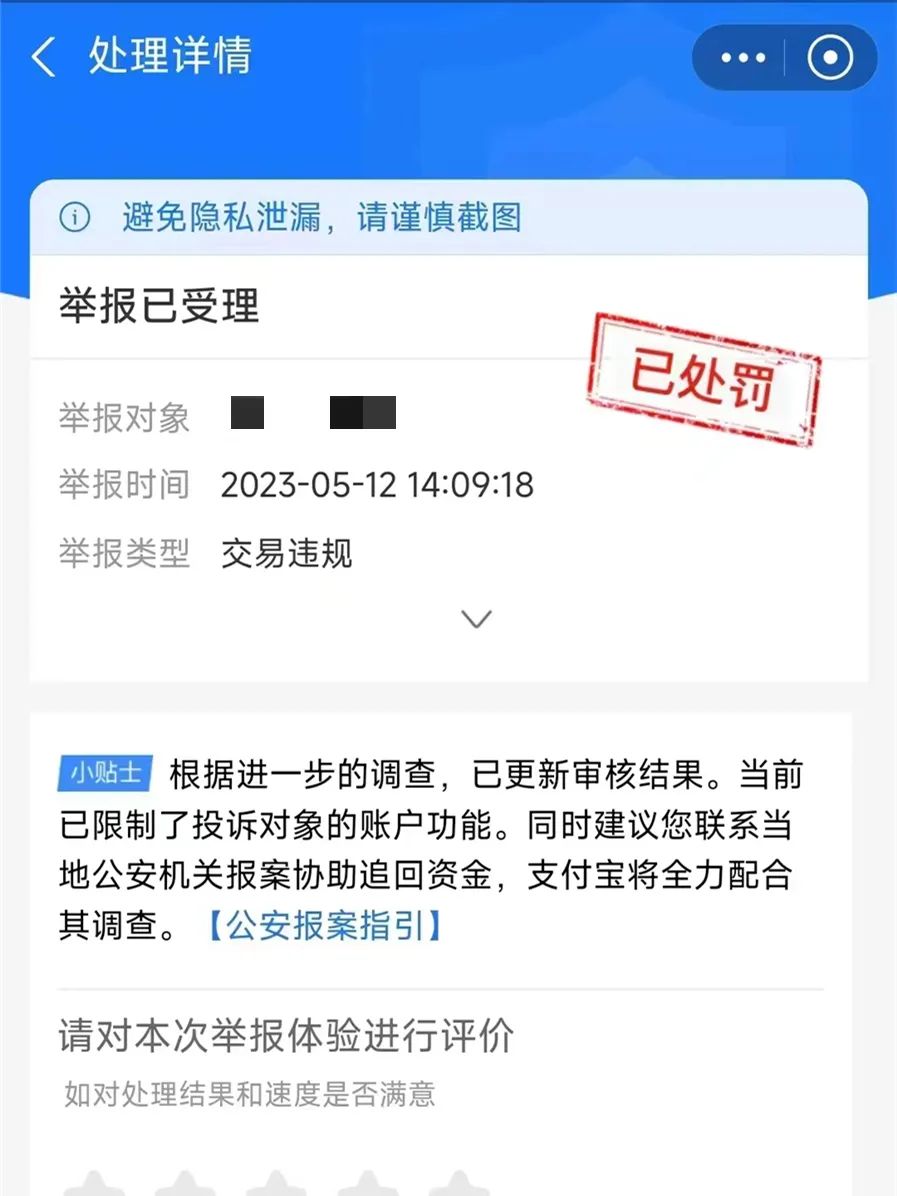Close the mini program with the circle button

(829, 58)
